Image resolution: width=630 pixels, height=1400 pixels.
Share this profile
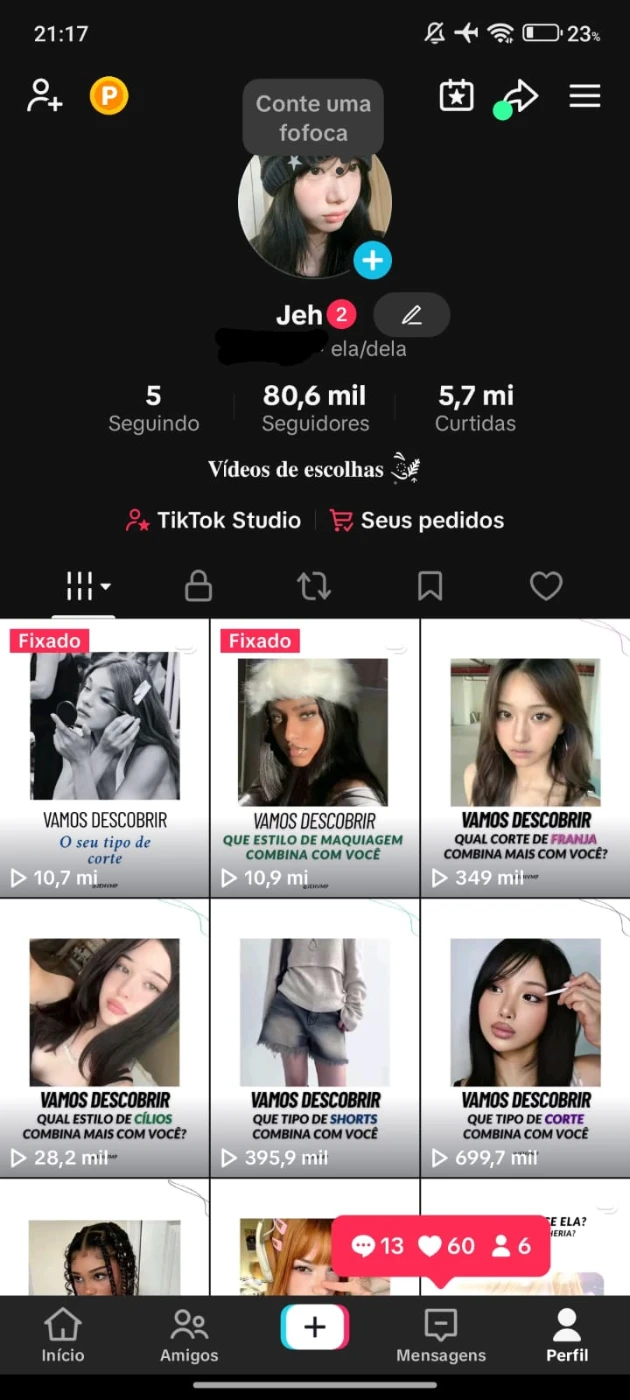pos(521,96)
